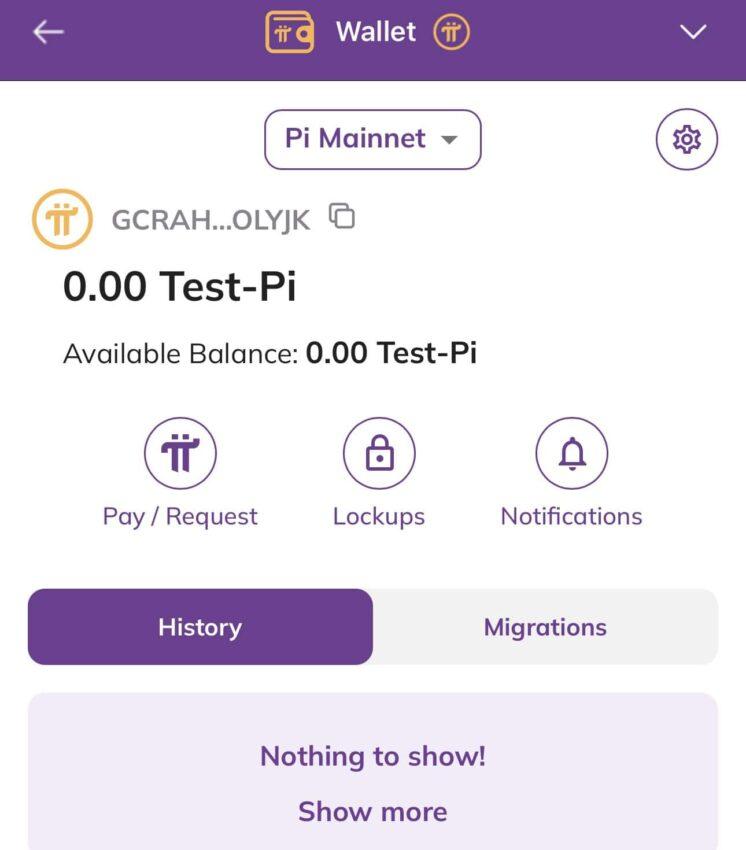Switch to the Migrations tab
The width and height of the screenshot is (746, 850).
point(545,627)
